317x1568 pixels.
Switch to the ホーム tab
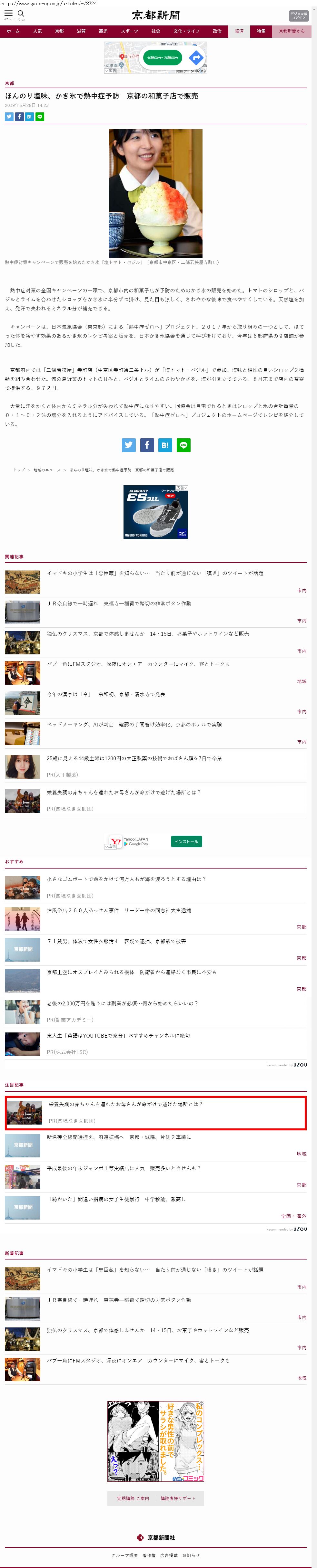click(x=13, y=31)
